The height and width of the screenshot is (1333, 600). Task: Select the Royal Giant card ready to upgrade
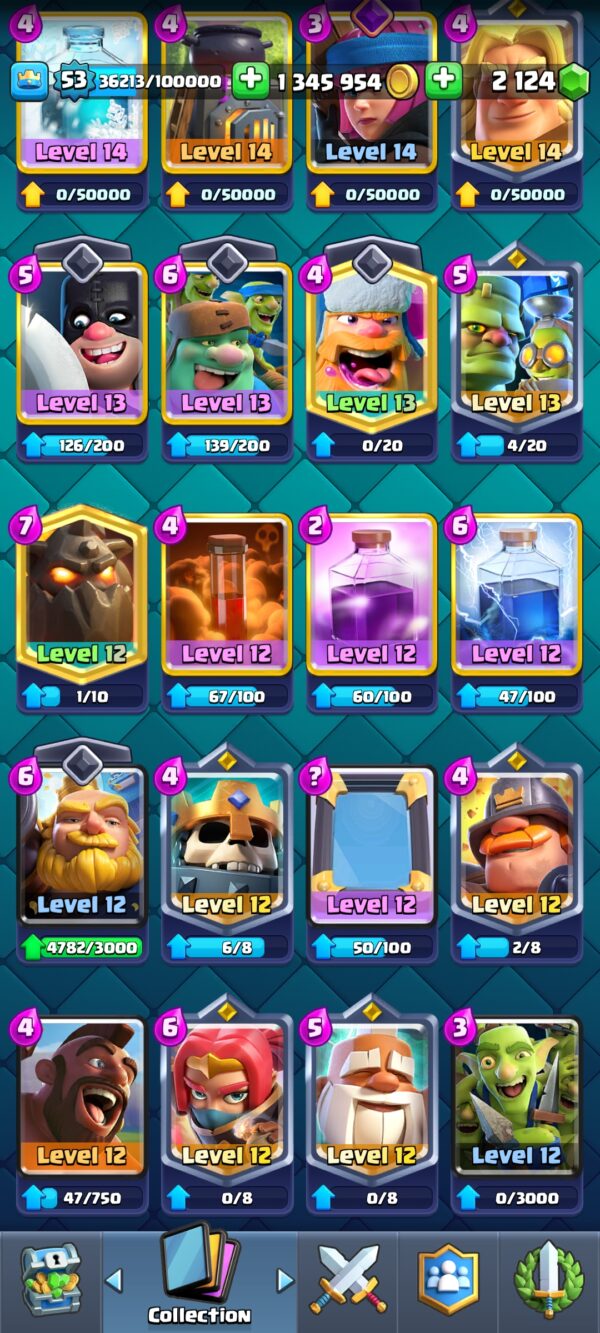82,852
